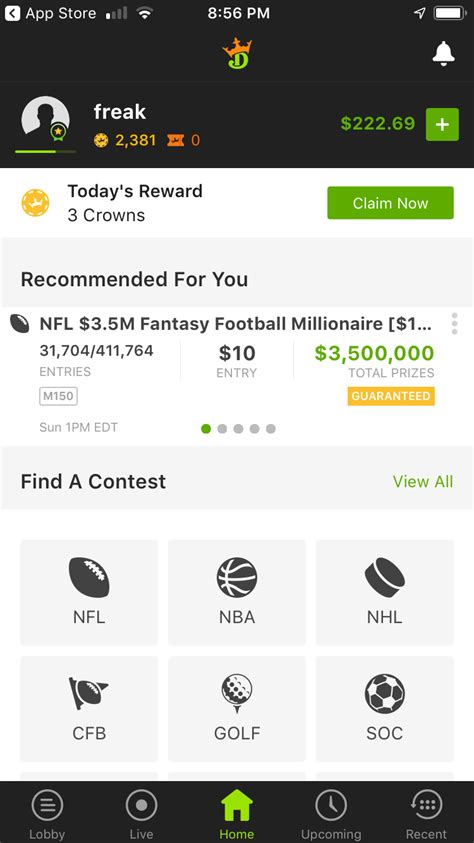This screenshot has width=474, height=843.
Task: Select the NBA contest tile
Action: pos(237,592)
